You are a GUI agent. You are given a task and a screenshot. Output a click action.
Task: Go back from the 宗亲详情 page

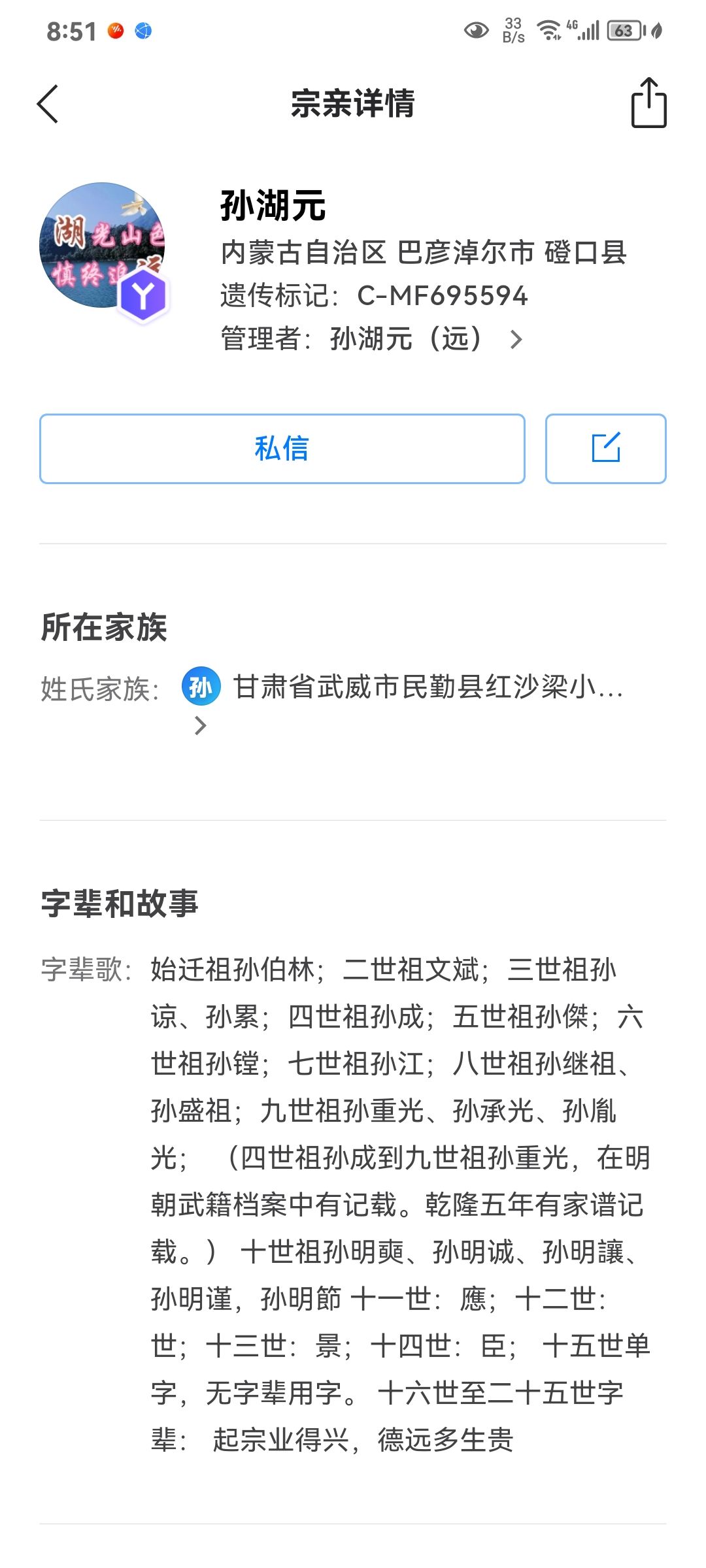point(48,104)
